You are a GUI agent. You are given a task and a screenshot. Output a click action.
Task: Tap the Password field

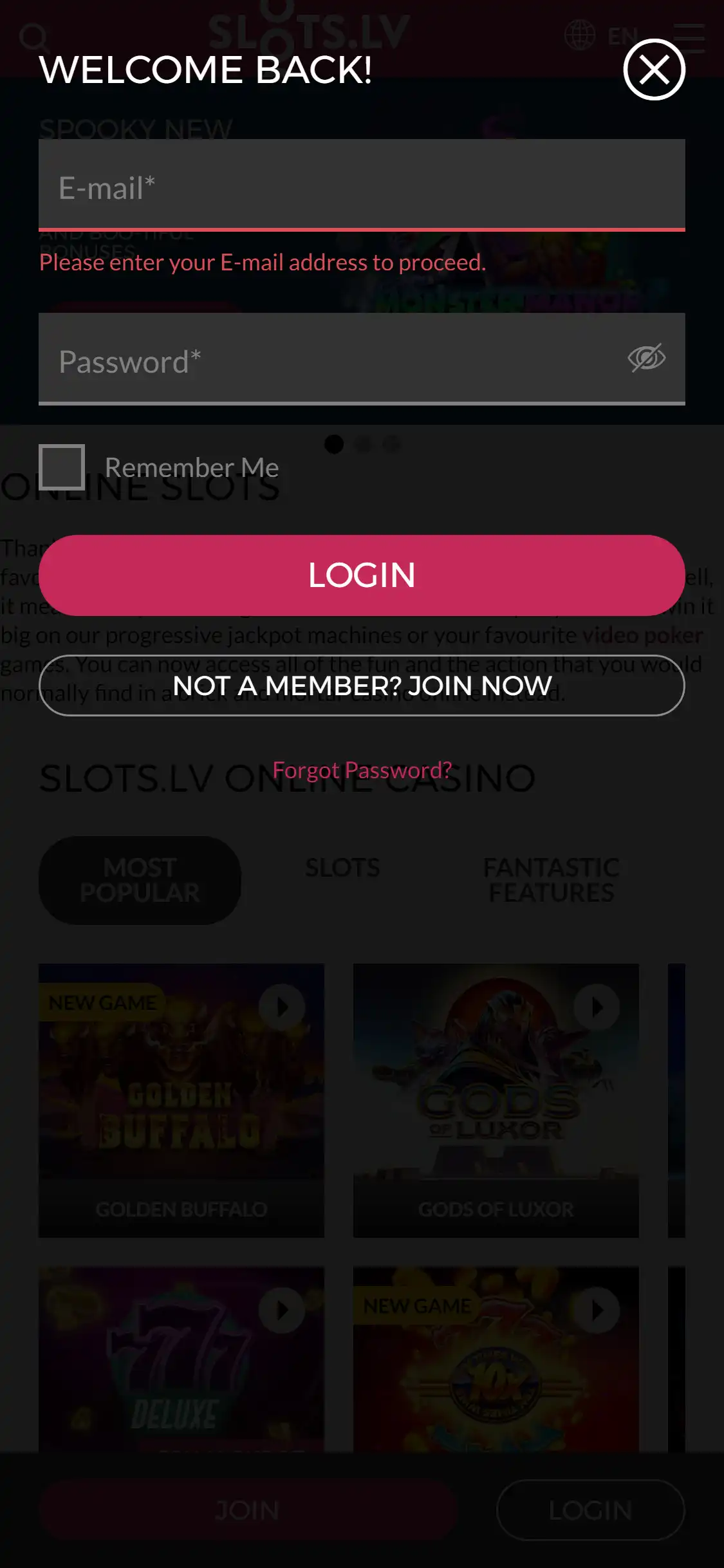coord(328,359)
